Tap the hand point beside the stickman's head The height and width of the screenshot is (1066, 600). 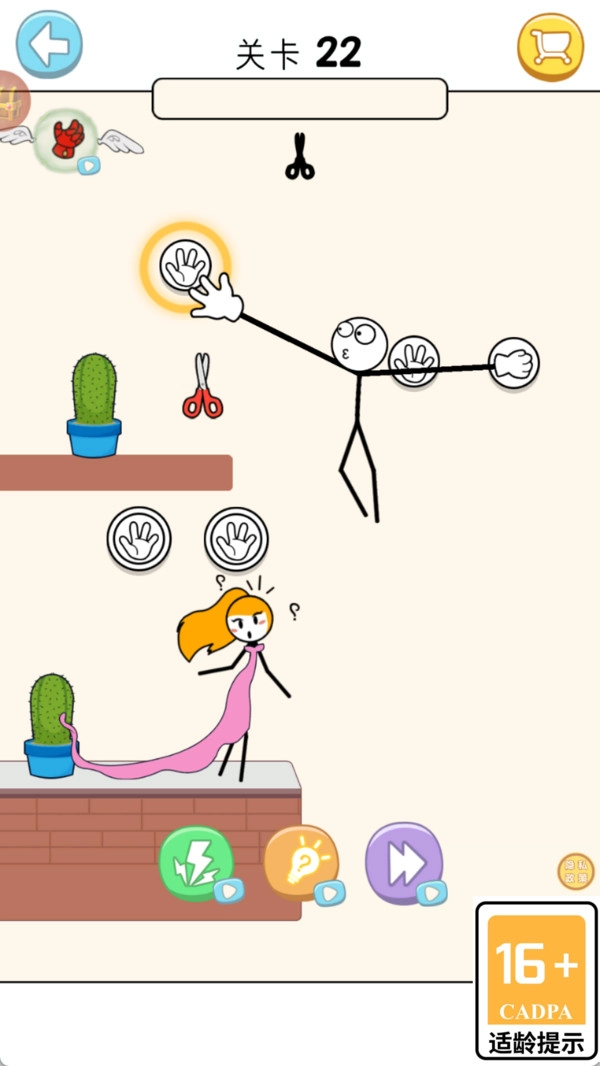[414, 362]
